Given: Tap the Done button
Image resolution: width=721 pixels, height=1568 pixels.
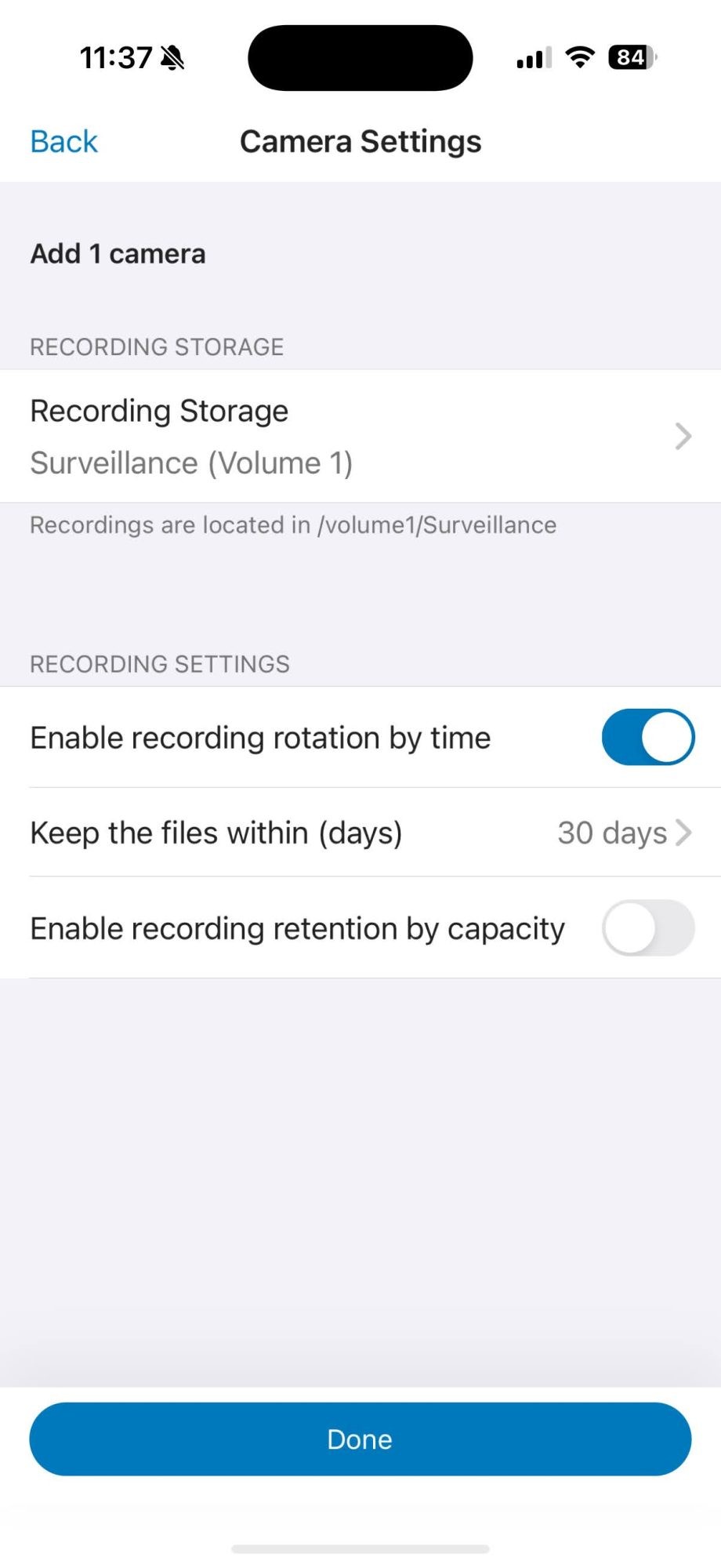Looking at the screenshot, I should 360,1439.
